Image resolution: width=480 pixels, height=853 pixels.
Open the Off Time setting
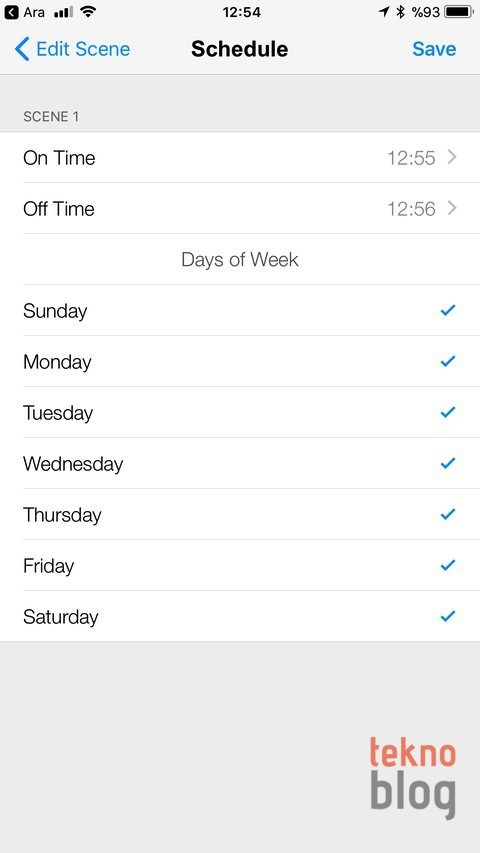coord(240,209)
